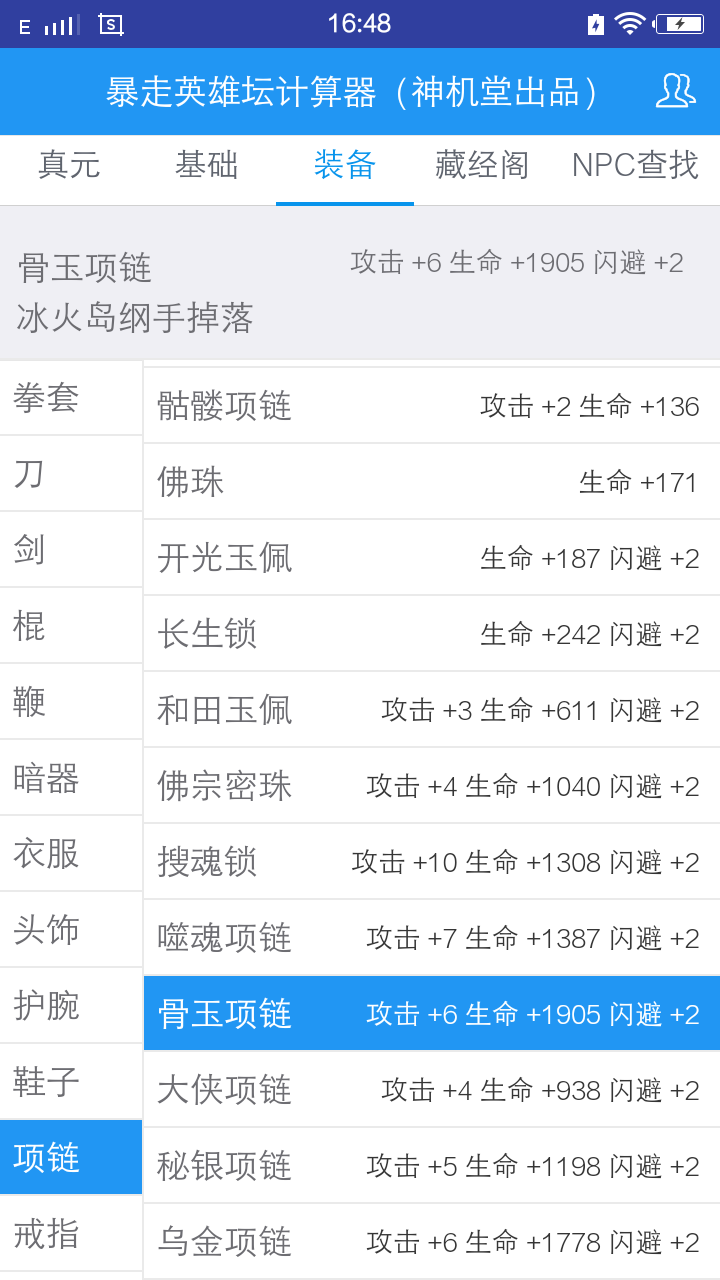
Task: Open the 藏经阁 tab
Action: click(482, 165)
